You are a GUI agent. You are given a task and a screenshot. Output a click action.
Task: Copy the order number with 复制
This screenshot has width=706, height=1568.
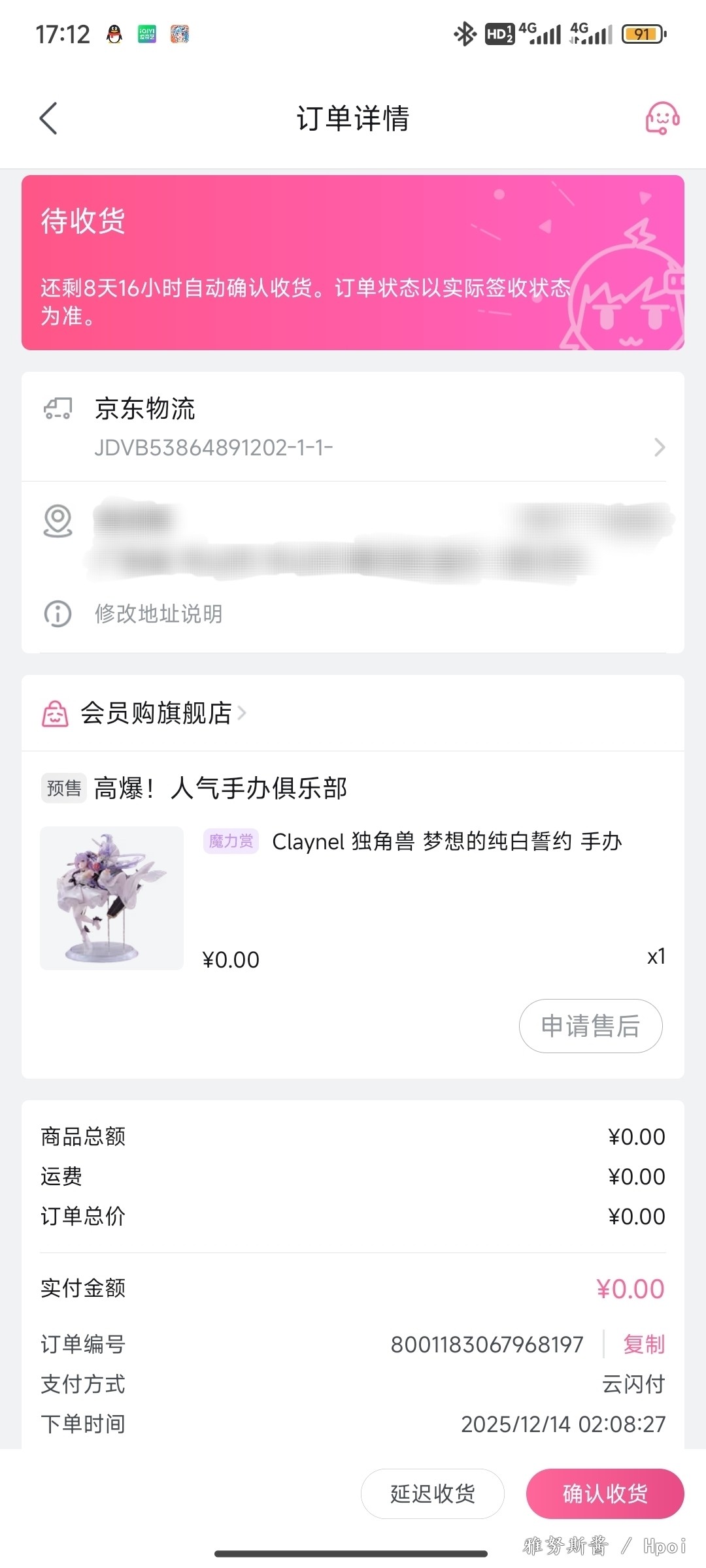coord(643,1345)
